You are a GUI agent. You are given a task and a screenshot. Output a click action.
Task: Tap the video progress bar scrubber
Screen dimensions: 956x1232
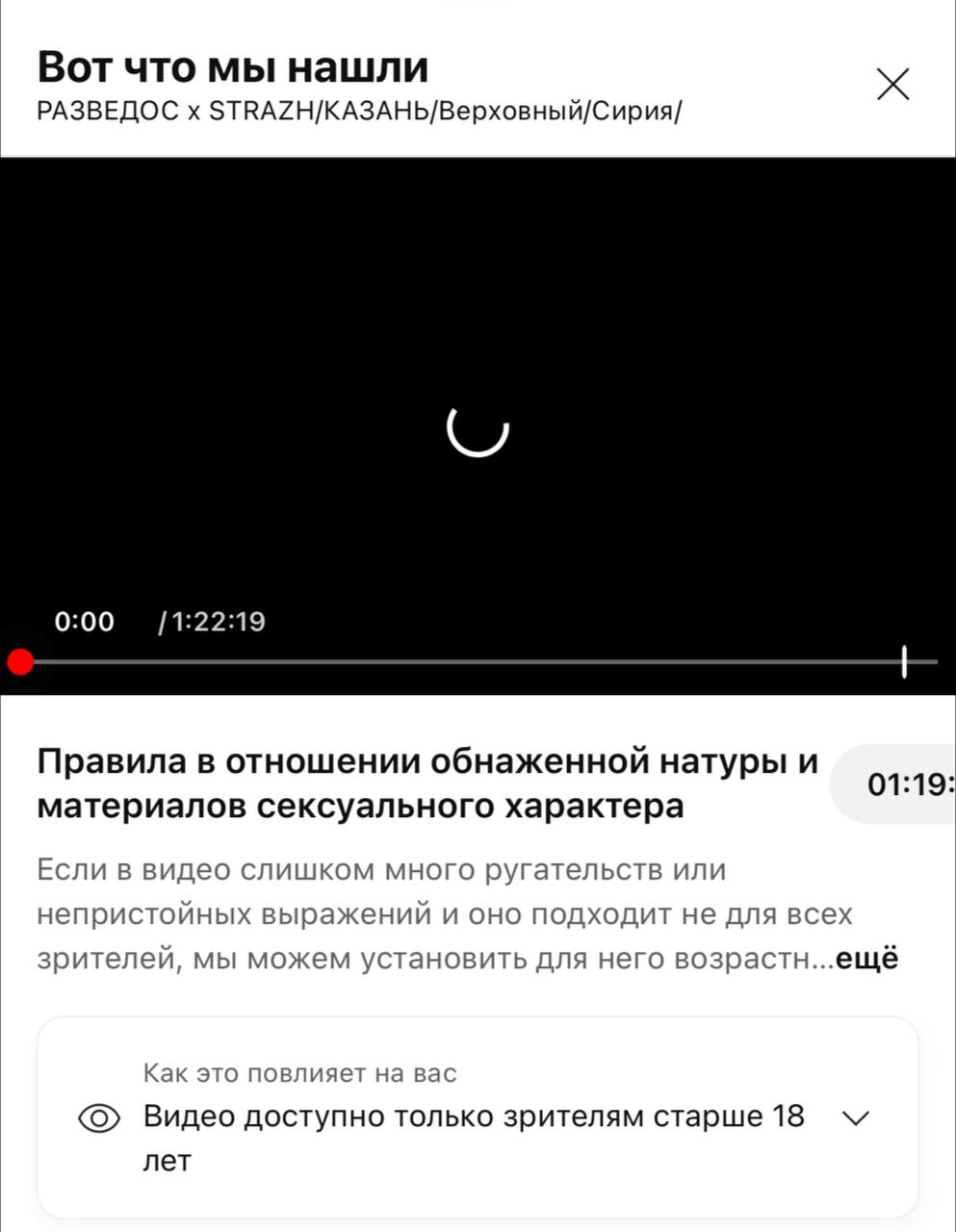pyautogui.click(x=19, y=662)
